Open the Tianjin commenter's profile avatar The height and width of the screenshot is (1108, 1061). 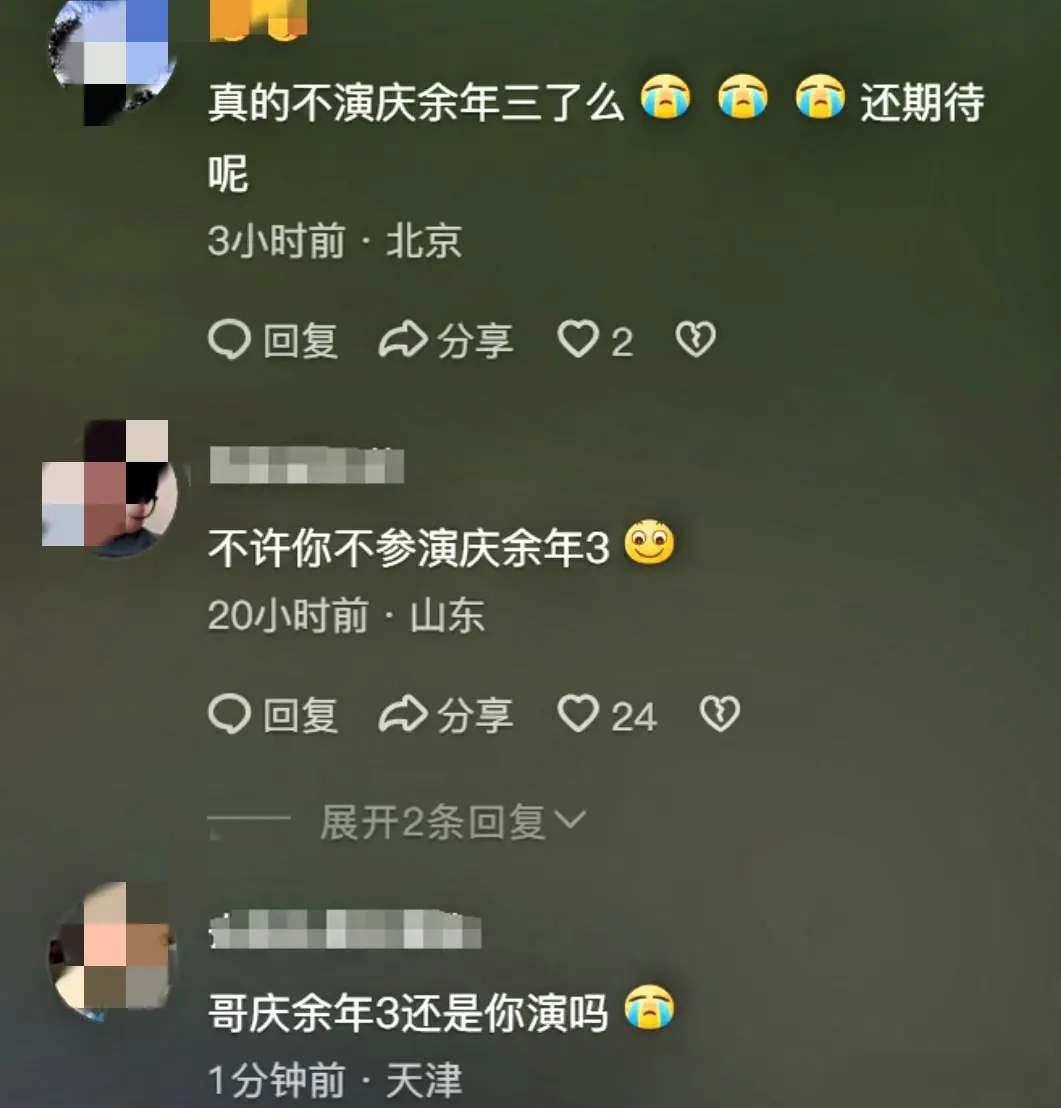(112, 952)
